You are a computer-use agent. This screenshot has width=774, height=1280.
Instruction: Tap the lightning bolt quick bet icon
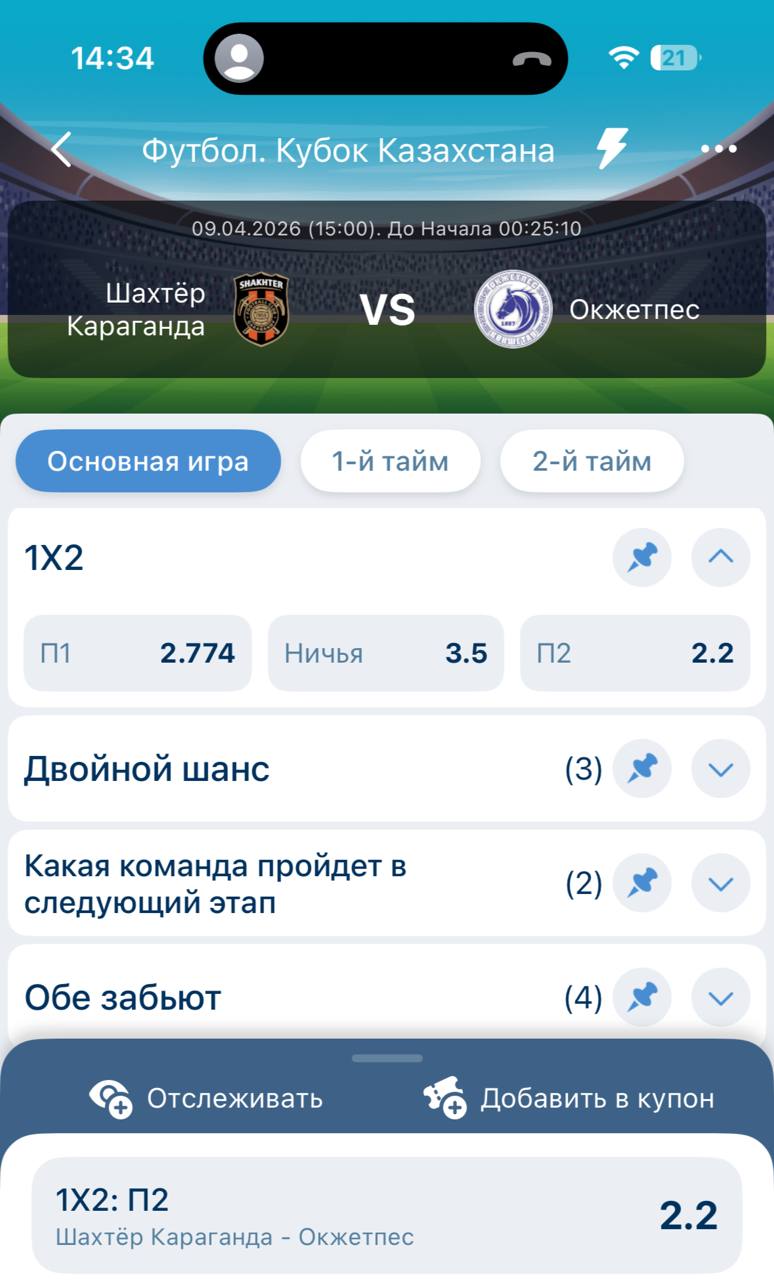click(x=611, y=150)
